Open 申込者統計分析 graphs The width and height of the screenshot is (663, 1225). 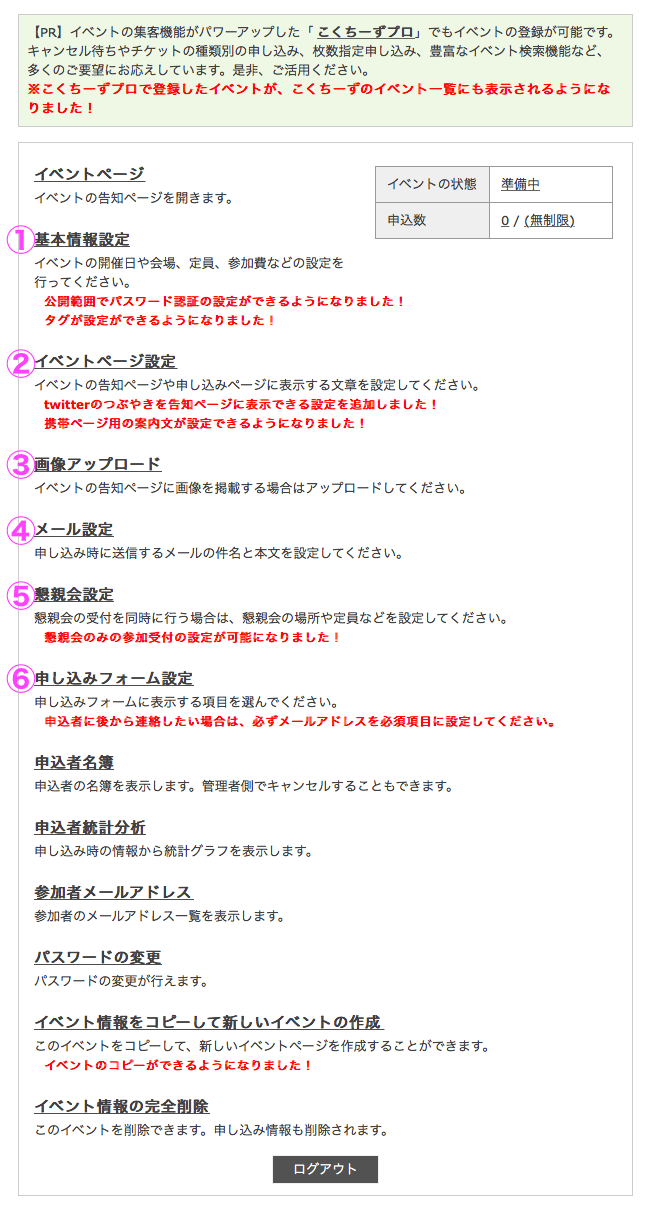(x=90, y=827)
